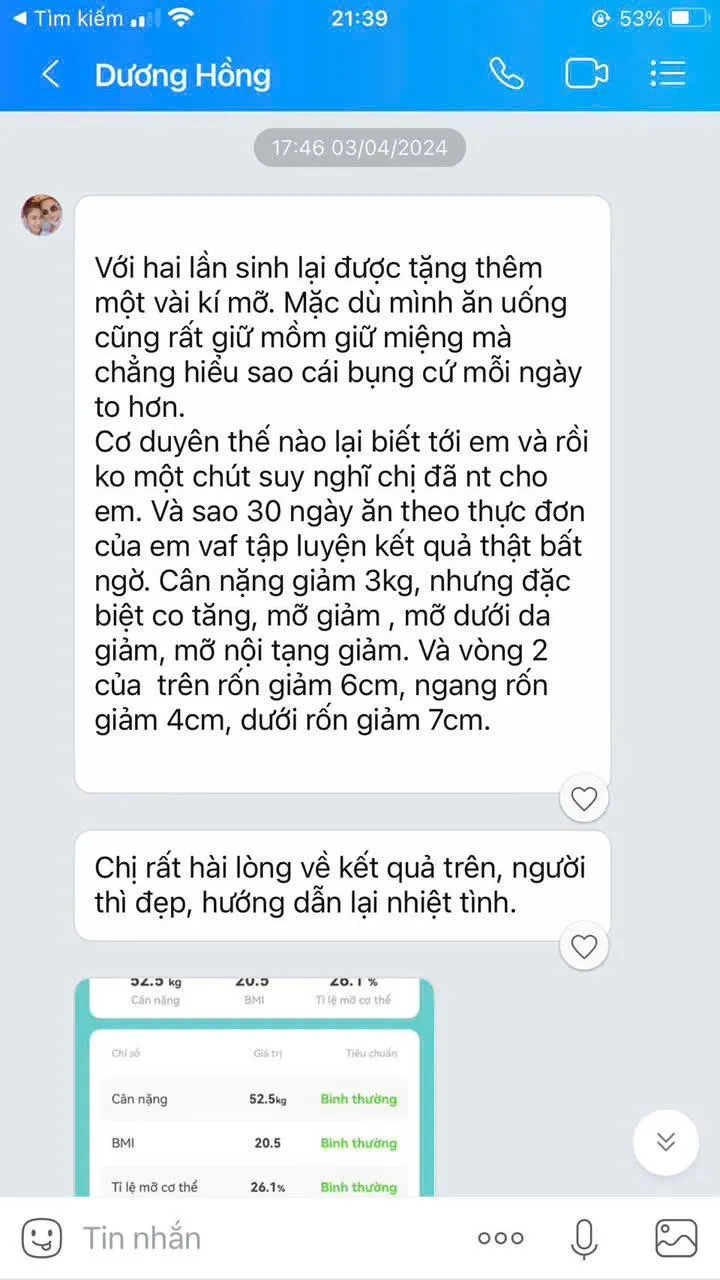Image resolution: width=720 pixels, height=1280 pixels.
Task: Go back from the Dương Hồng chat
Action: [x=51, y=74]
